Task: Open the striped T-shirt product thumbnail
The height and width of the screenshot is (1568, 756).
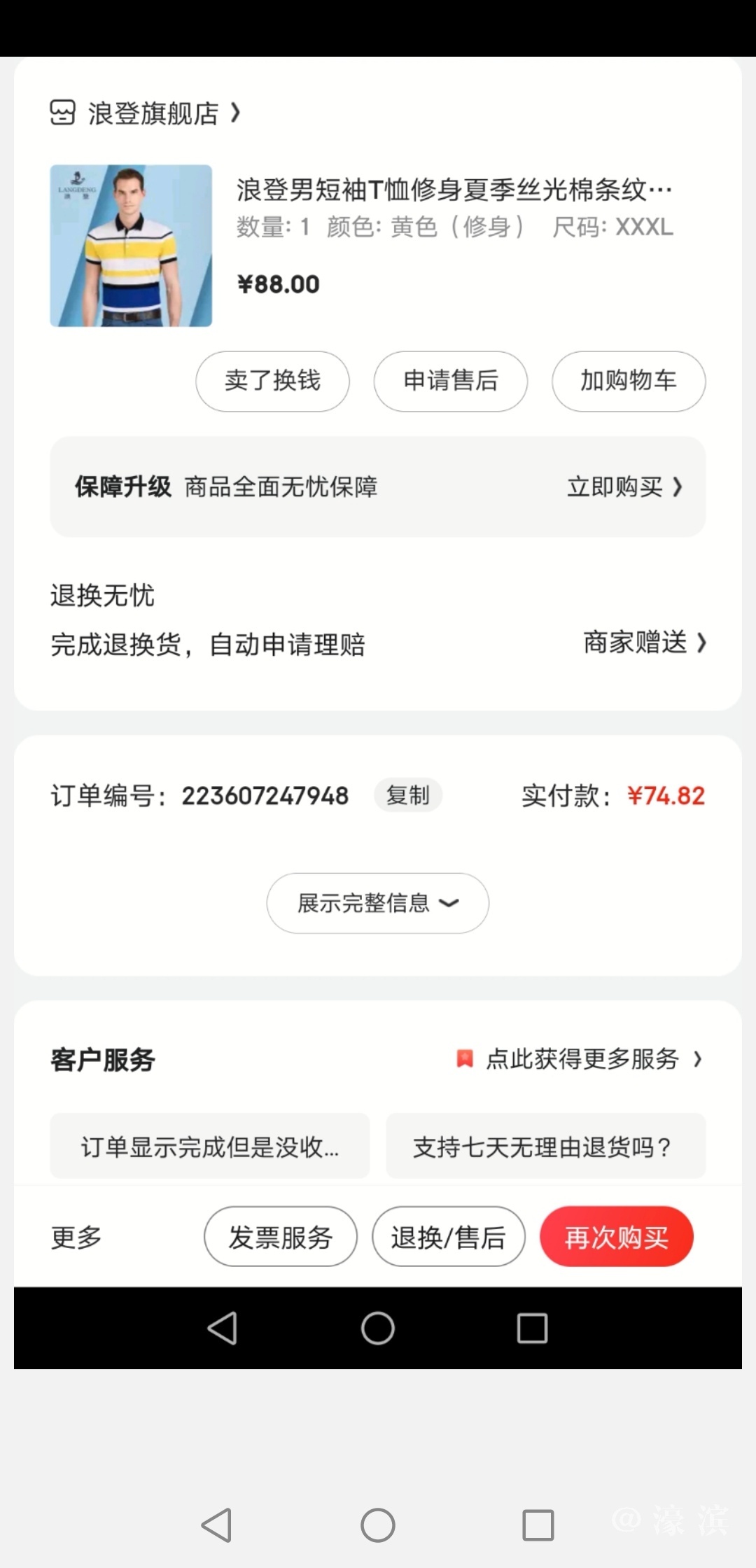Action: pyautogui.click(x=131, y=246)
